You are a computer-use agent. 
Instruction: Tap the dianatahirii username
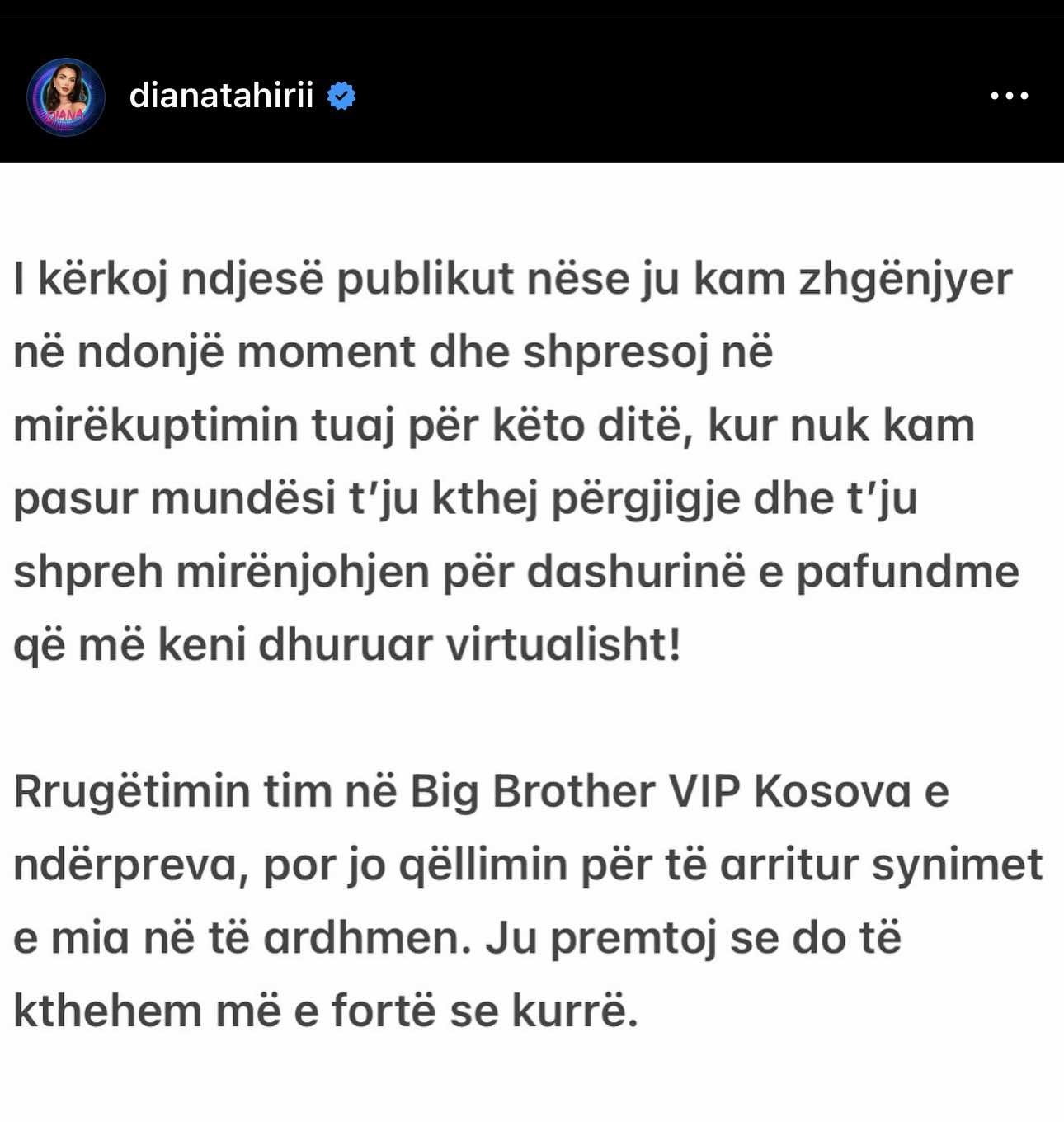pos(221,96)
